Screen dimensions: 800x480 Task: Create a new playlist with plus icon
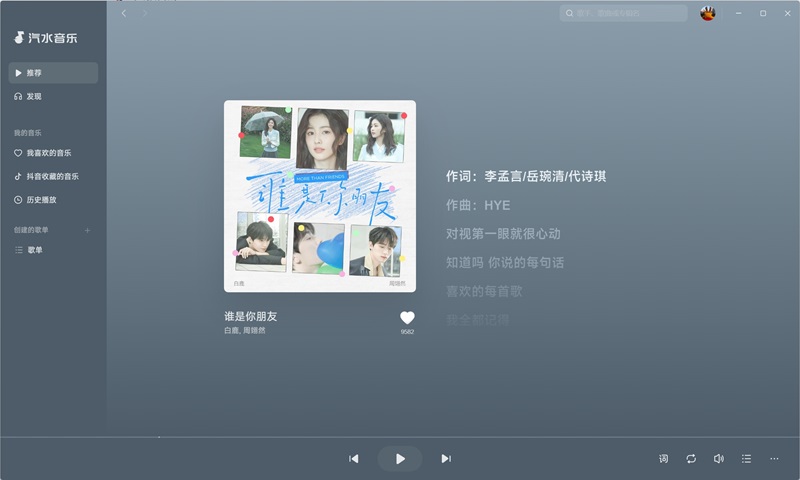pyautogui.click(x=87, y=230)
